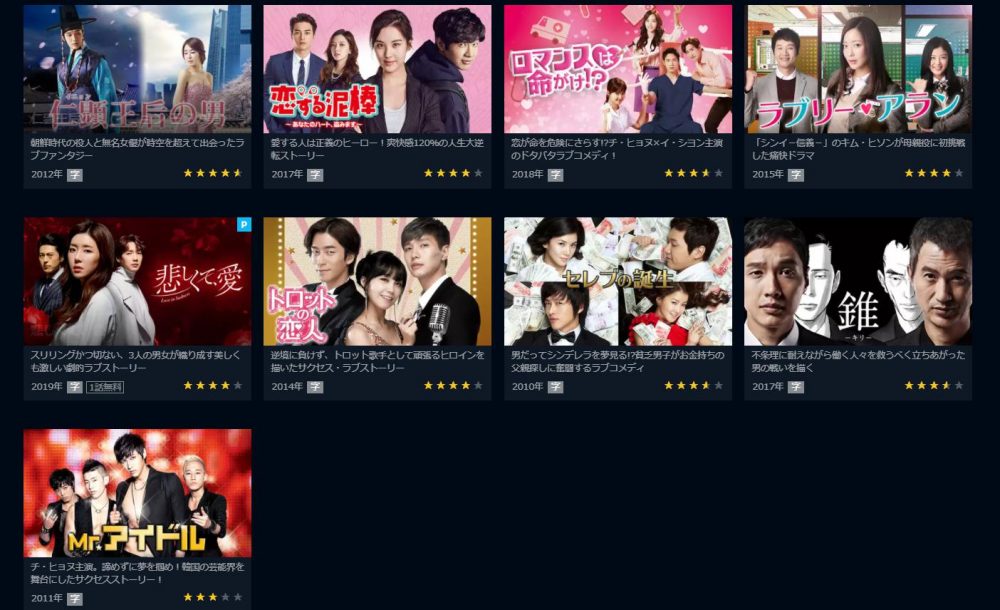Open the 仁顕王后の男 drama card
The image size is (1000, 610).
click(137, 70)
